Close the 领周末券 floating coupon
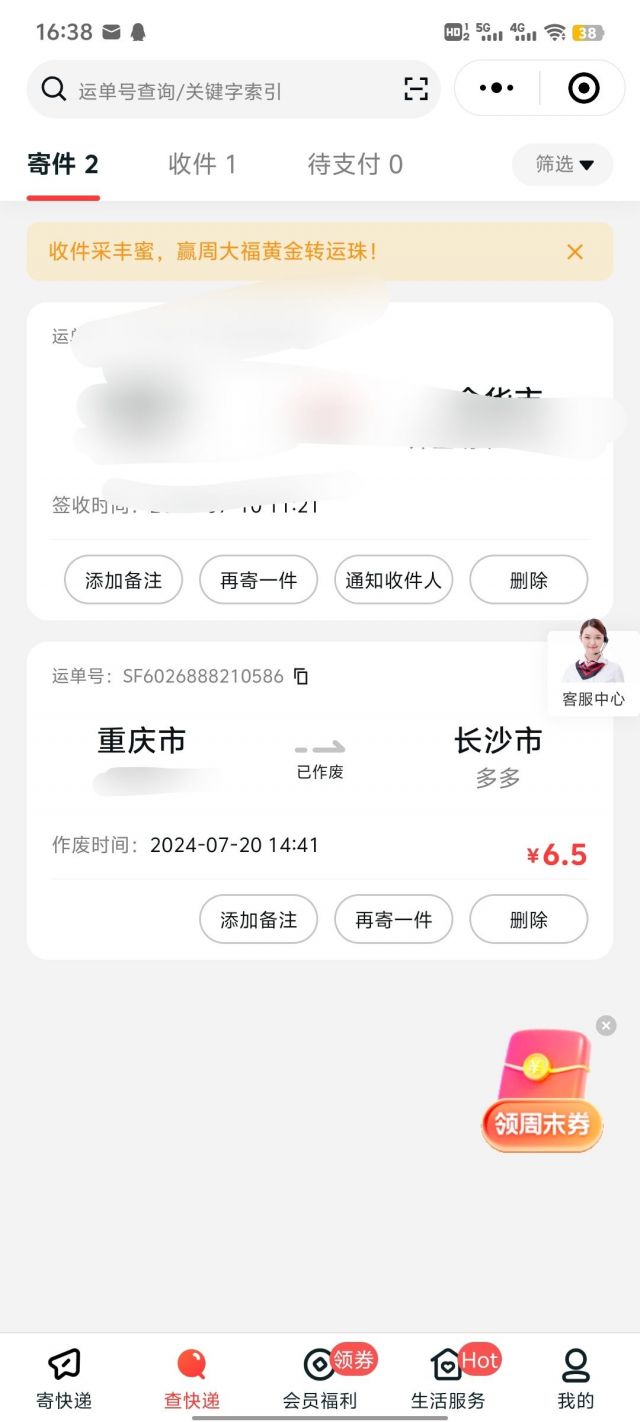The height and width of the screenshot is (1422, 640). tap(606, 1025)
